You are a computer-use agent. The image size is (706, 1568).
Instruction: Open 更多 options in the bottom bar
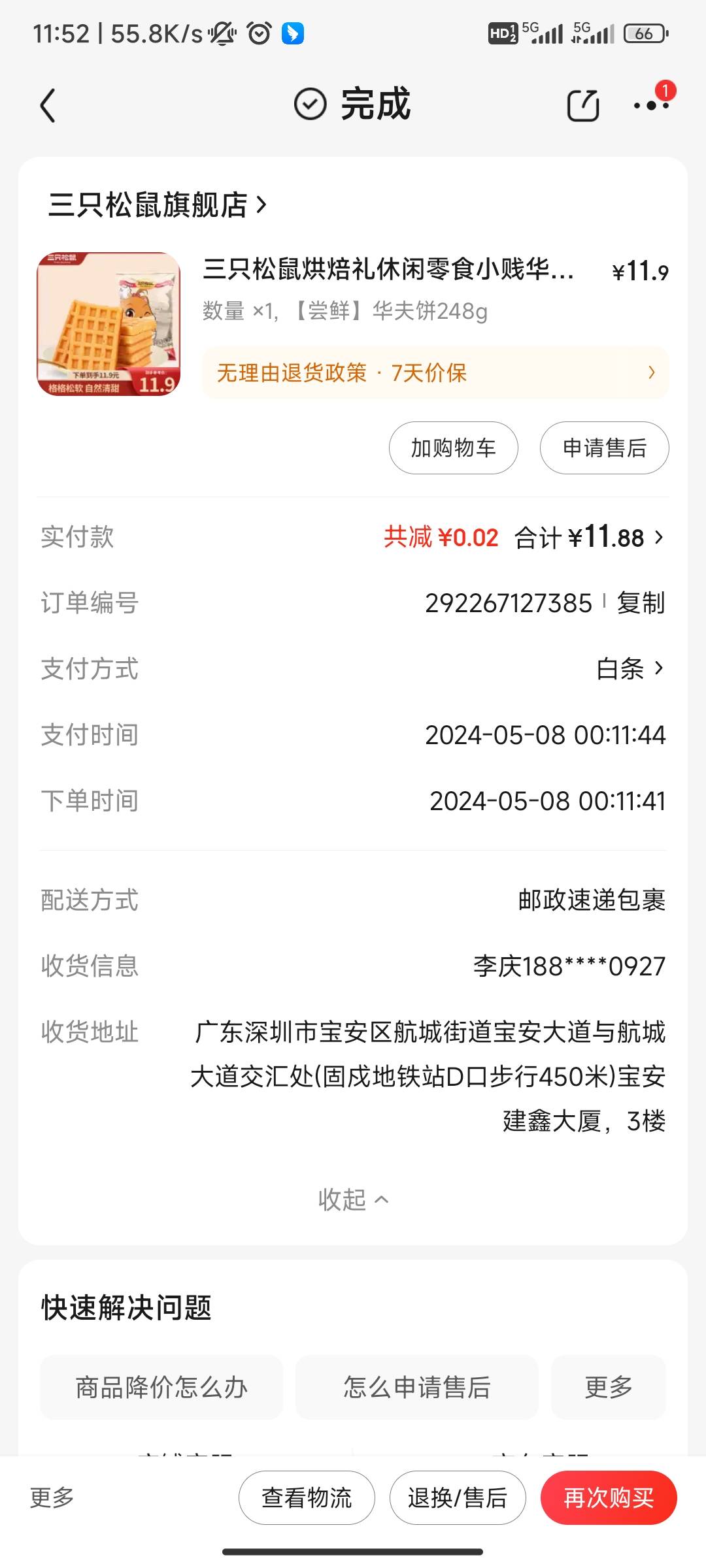(52, 1497)
